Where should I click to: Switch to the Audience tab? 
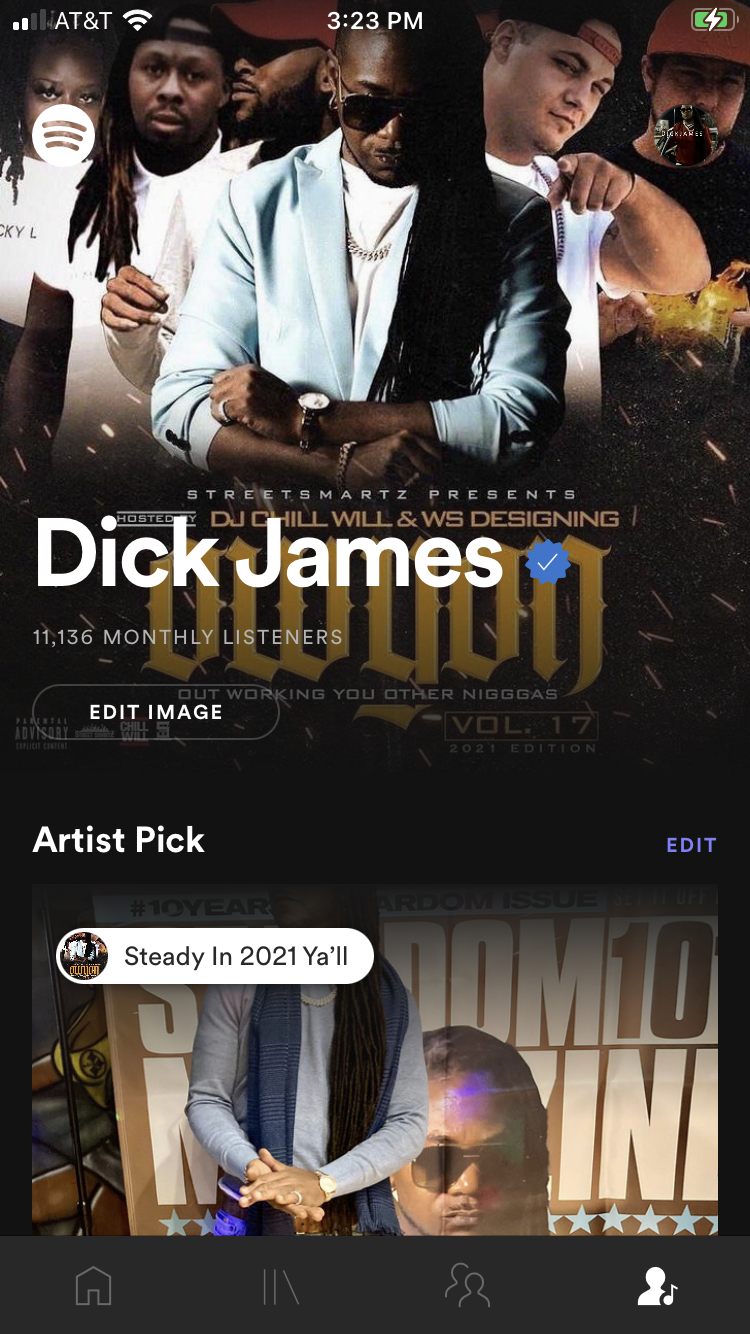tap(468, 1285)
